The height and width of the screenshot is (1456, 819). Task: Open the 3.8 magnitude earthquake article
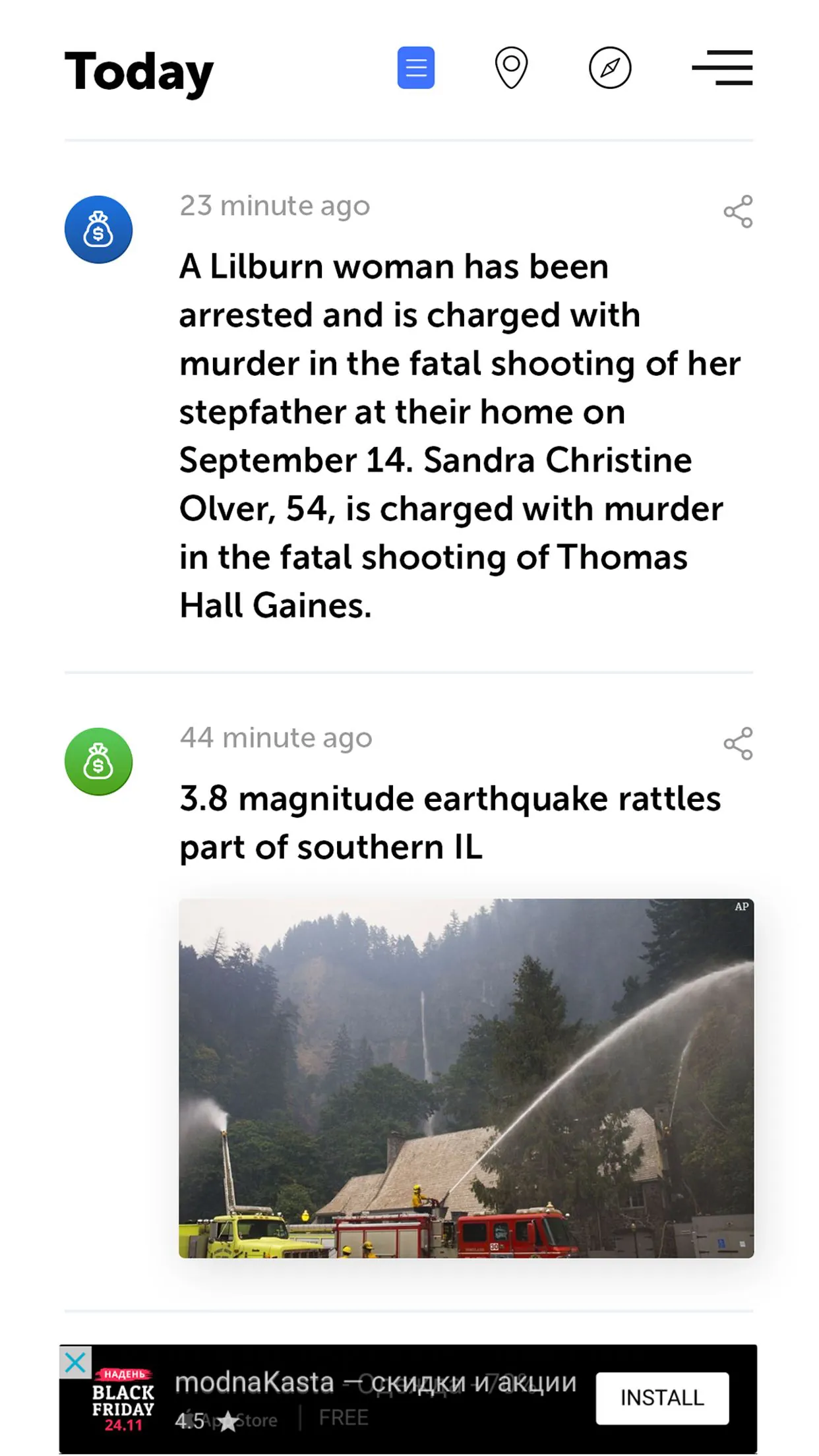[x=450, y=822]
